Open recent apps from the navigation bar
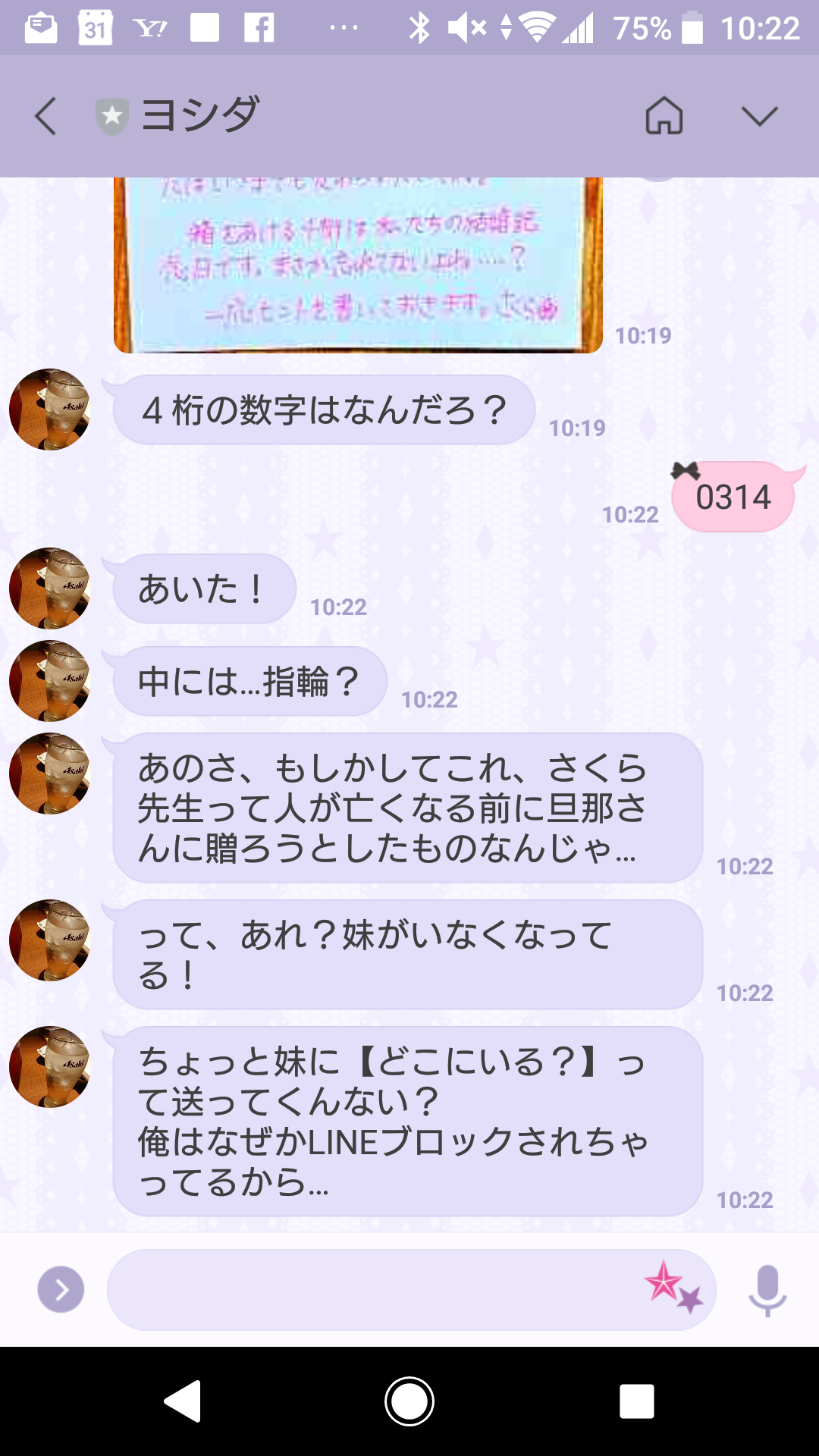 pyautogui.click(x=636, y=1401)
